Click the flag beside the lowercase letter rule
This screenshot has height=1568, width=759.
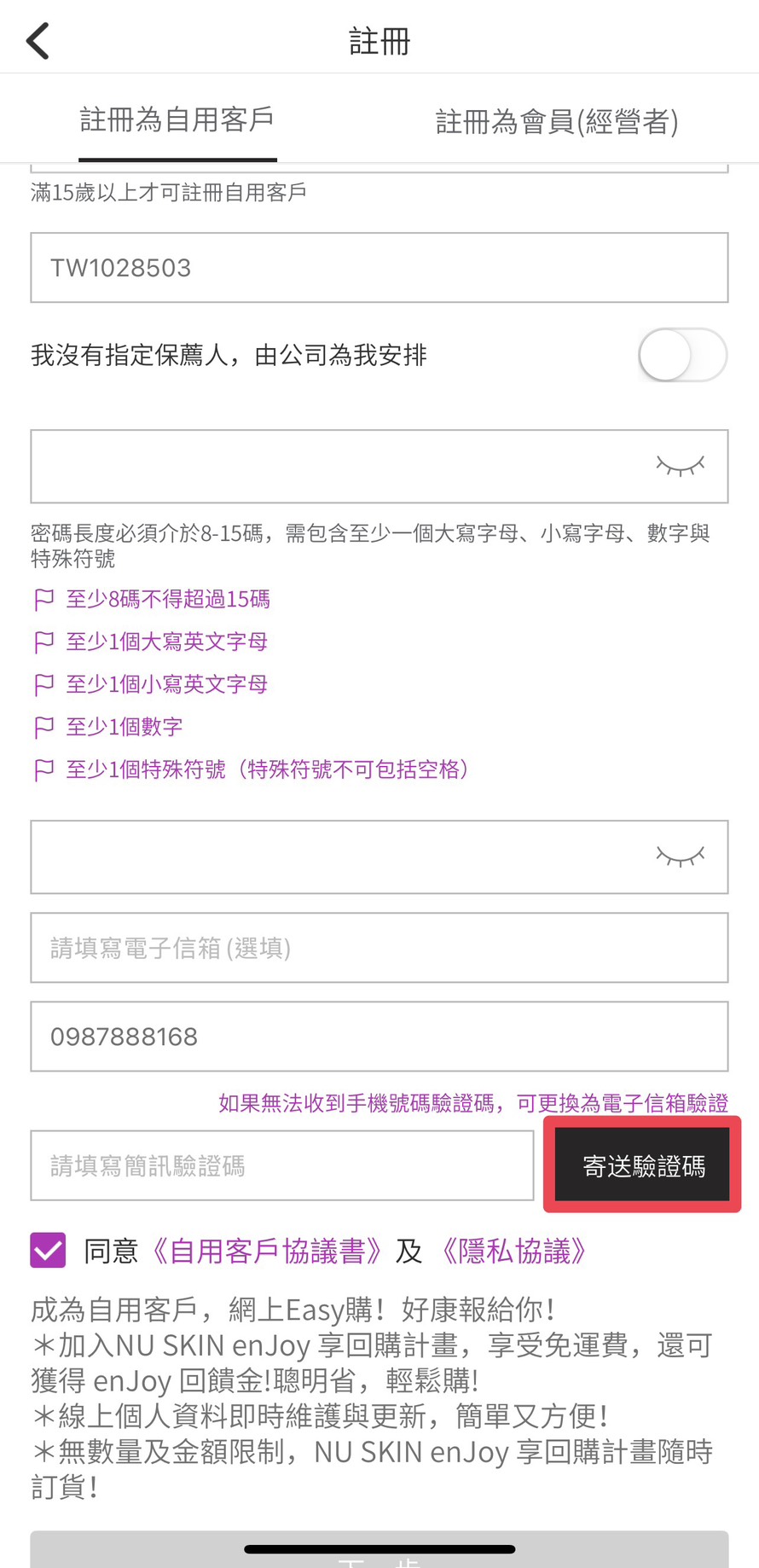[x=43, y=684]
